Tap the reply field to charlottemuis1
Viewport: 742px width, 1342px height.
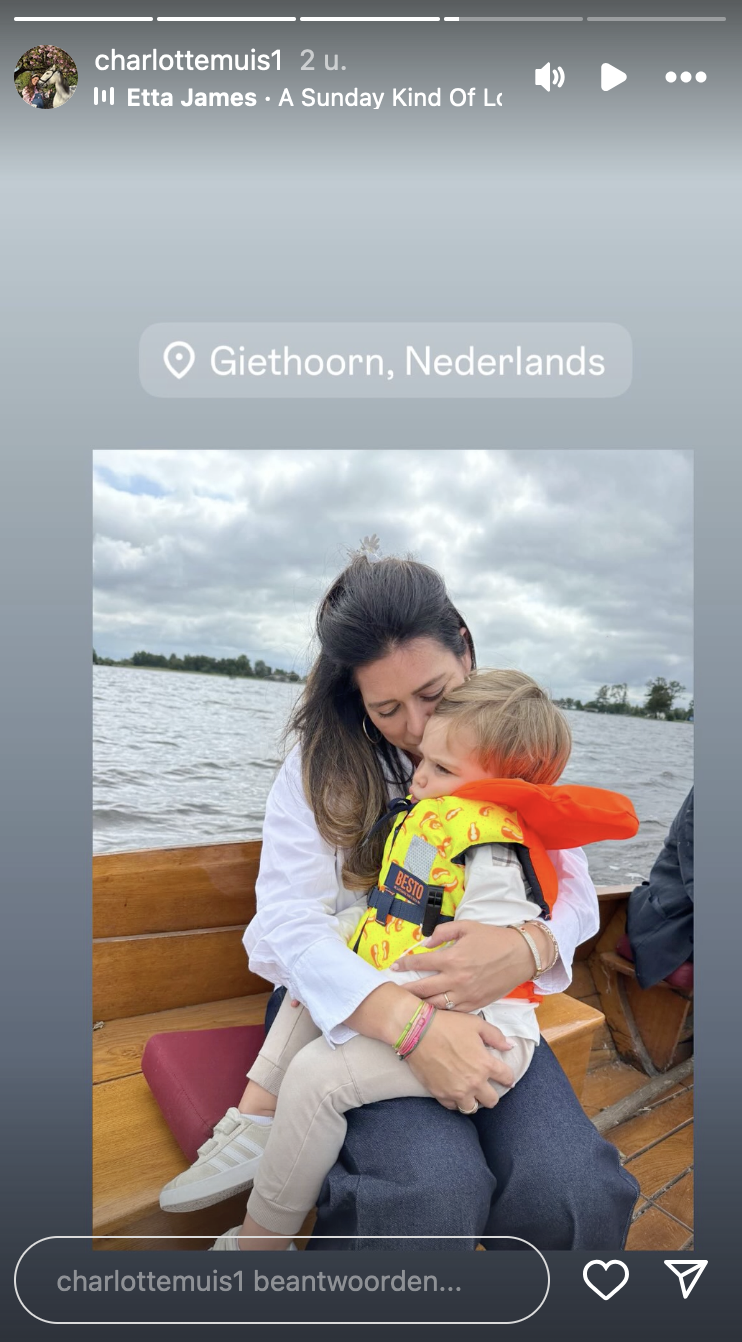pos(281,1281)
